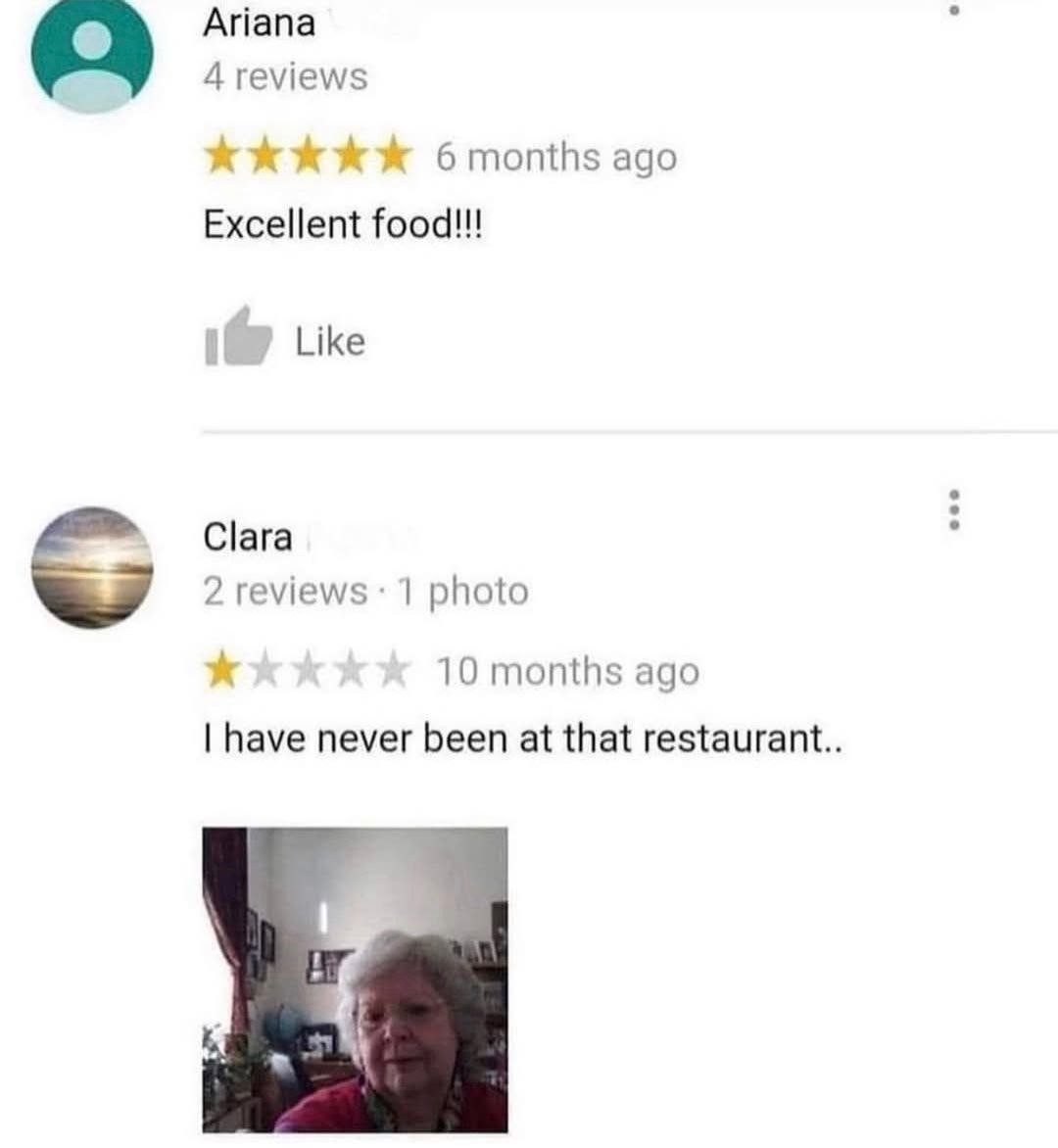
Task: View Clara's reviewer name profile
Action: tap(248, 537)
